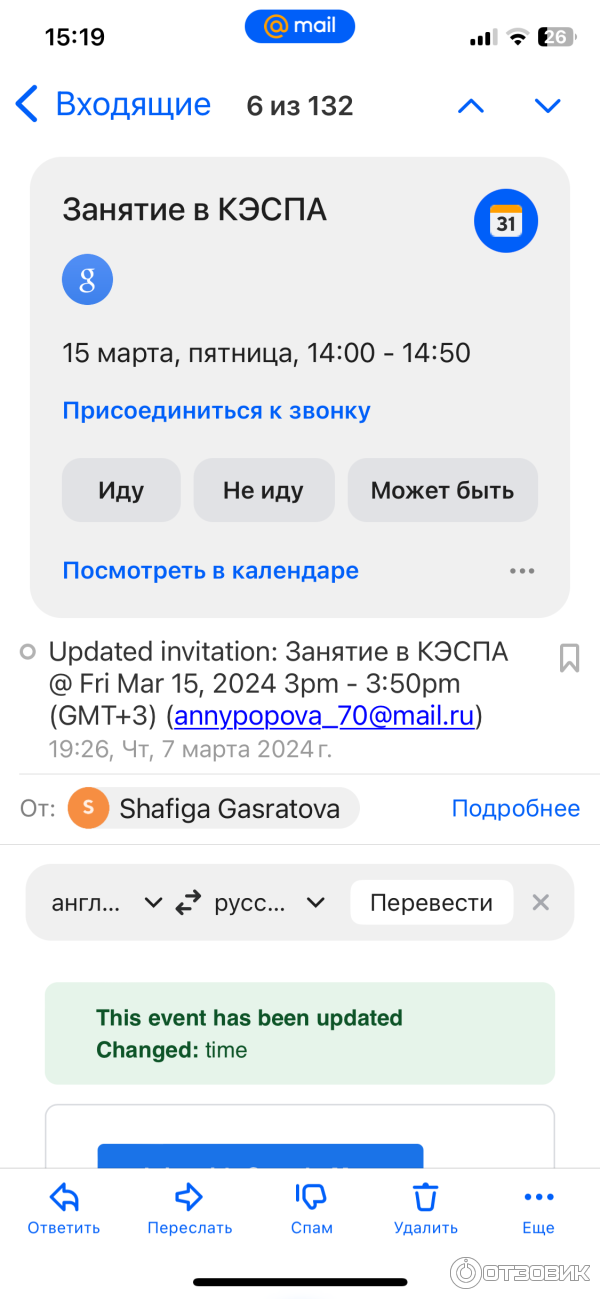Reply using Ответить in bottom toolbar
This screenshot has height=1299, width=600.
(x=64, y=1208)
